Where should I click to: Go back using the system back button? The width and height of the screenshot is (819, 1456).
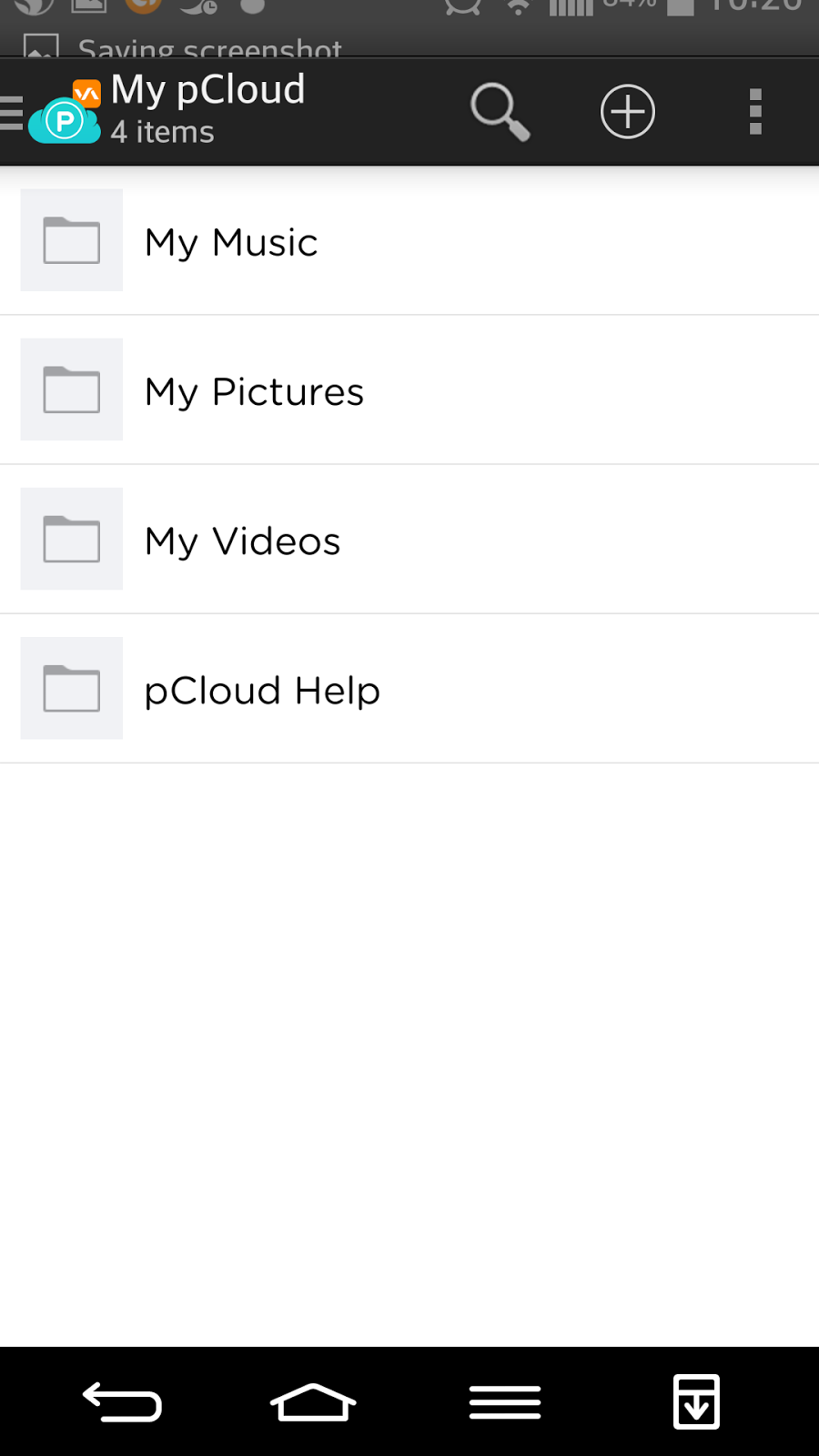(x=123, y=1402)
